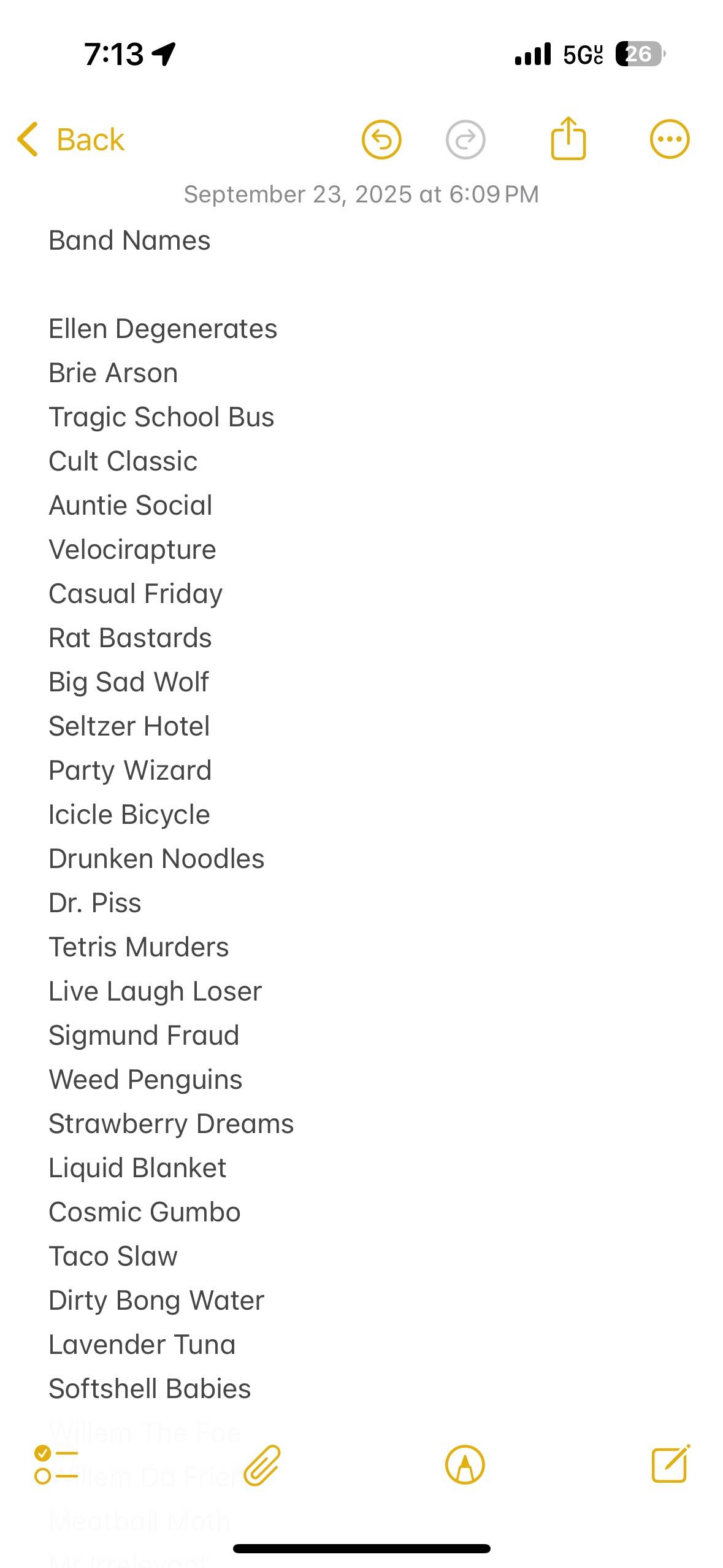Tap the redo arrow icon
Screen dimensions: 723x1568
[465, 139]
